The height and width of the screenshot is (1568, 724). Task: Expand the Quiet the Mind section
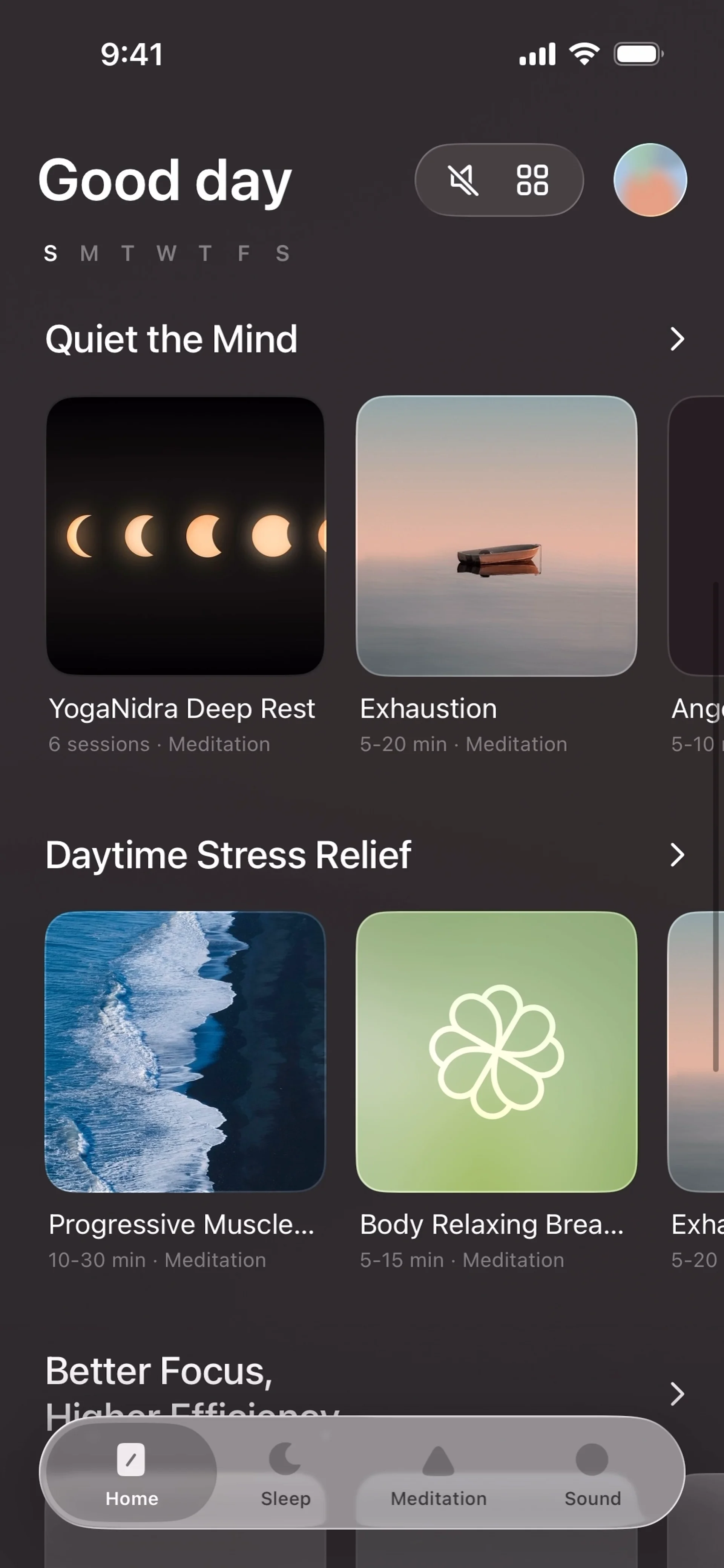pyautogui.click(x=677, y=339)
